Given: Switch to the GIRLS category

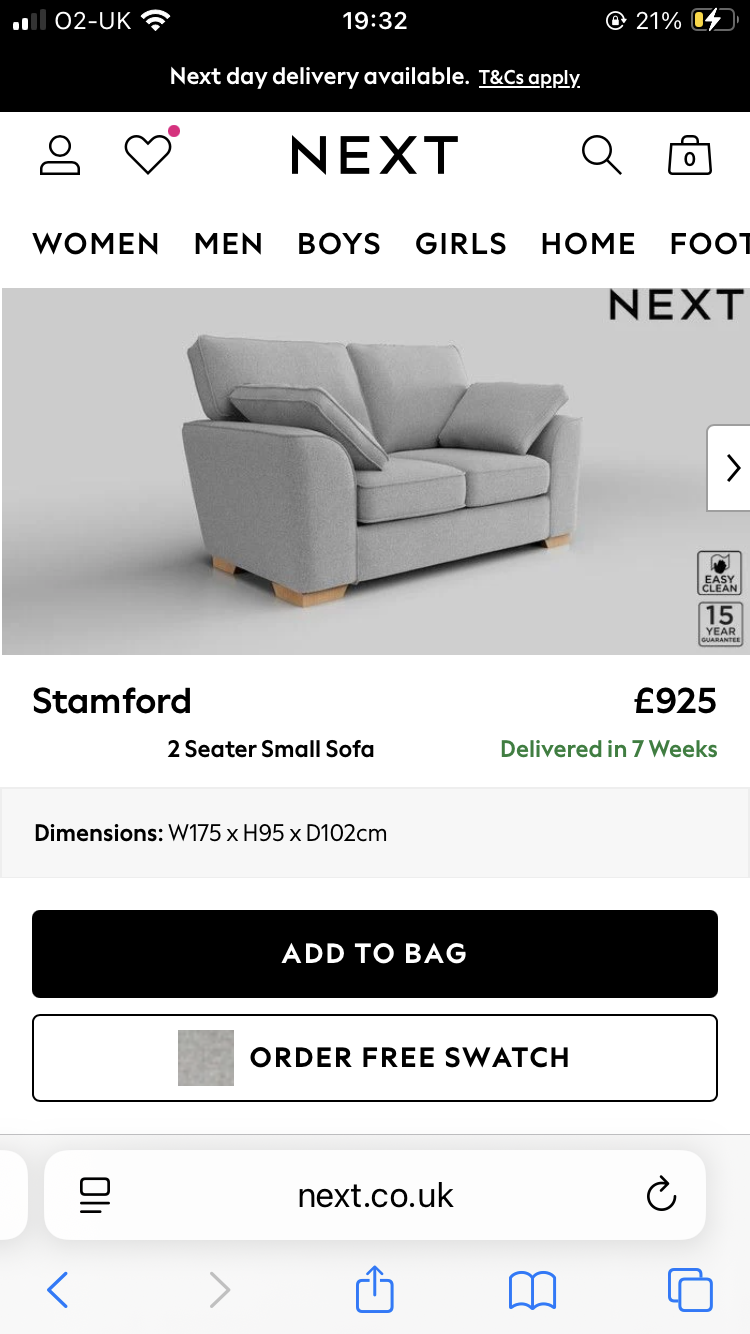Looking at the screenshot, I should click(461, 244).
